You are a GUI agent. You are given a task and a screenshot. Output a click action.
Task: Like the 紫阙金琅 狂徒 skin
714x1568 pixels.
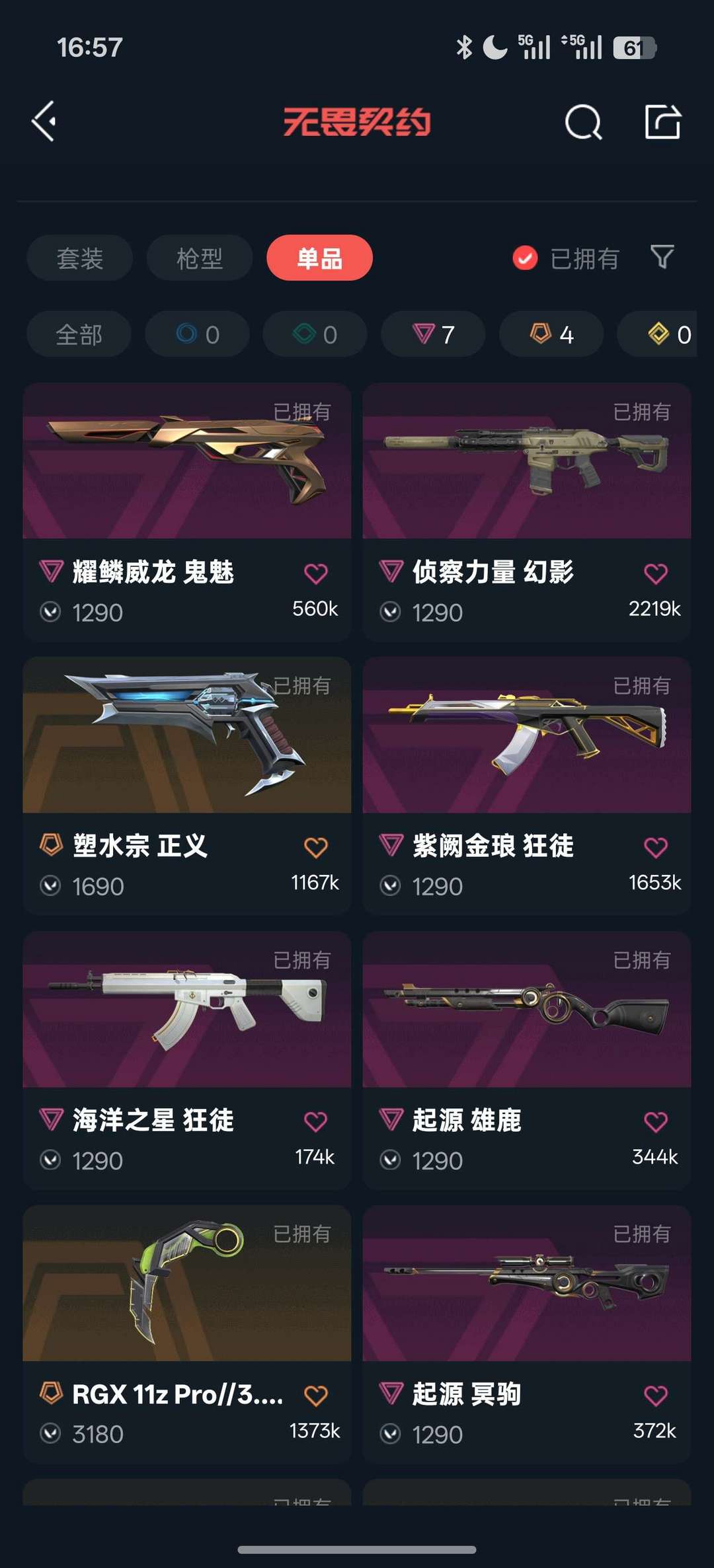tap(655, 847)
